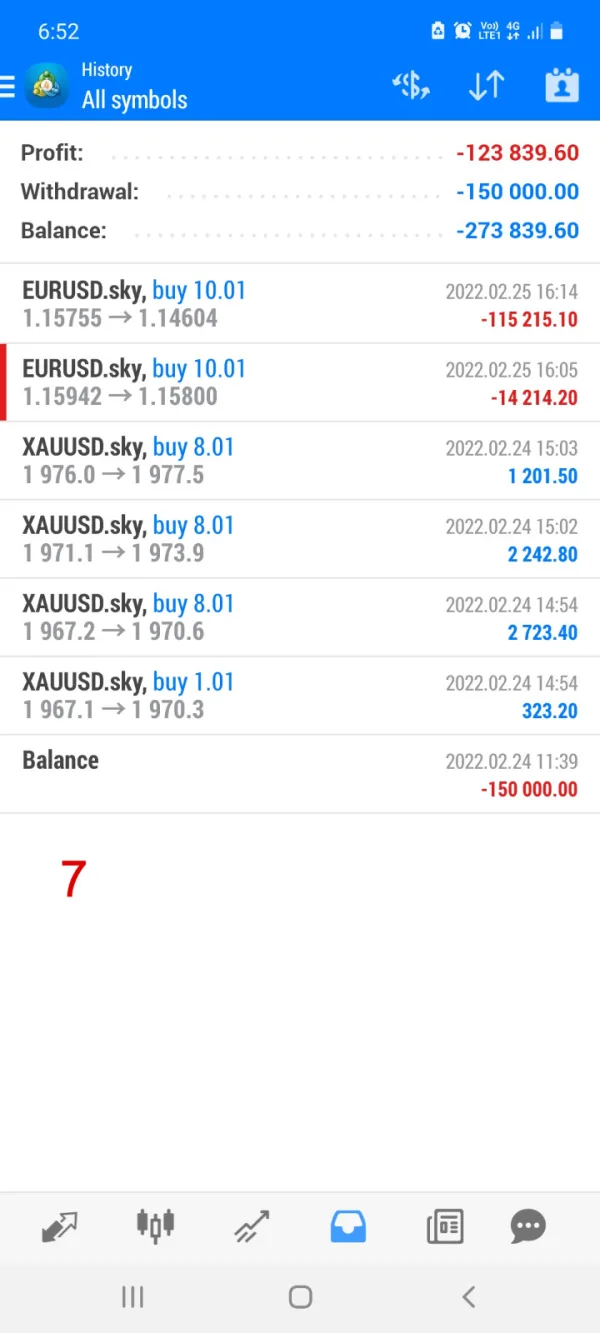This screenshot has width=600, height=1333.
Task: Open the Balance -150 000.00 entry
Action: pyautogui.click(x=300, y=773)
